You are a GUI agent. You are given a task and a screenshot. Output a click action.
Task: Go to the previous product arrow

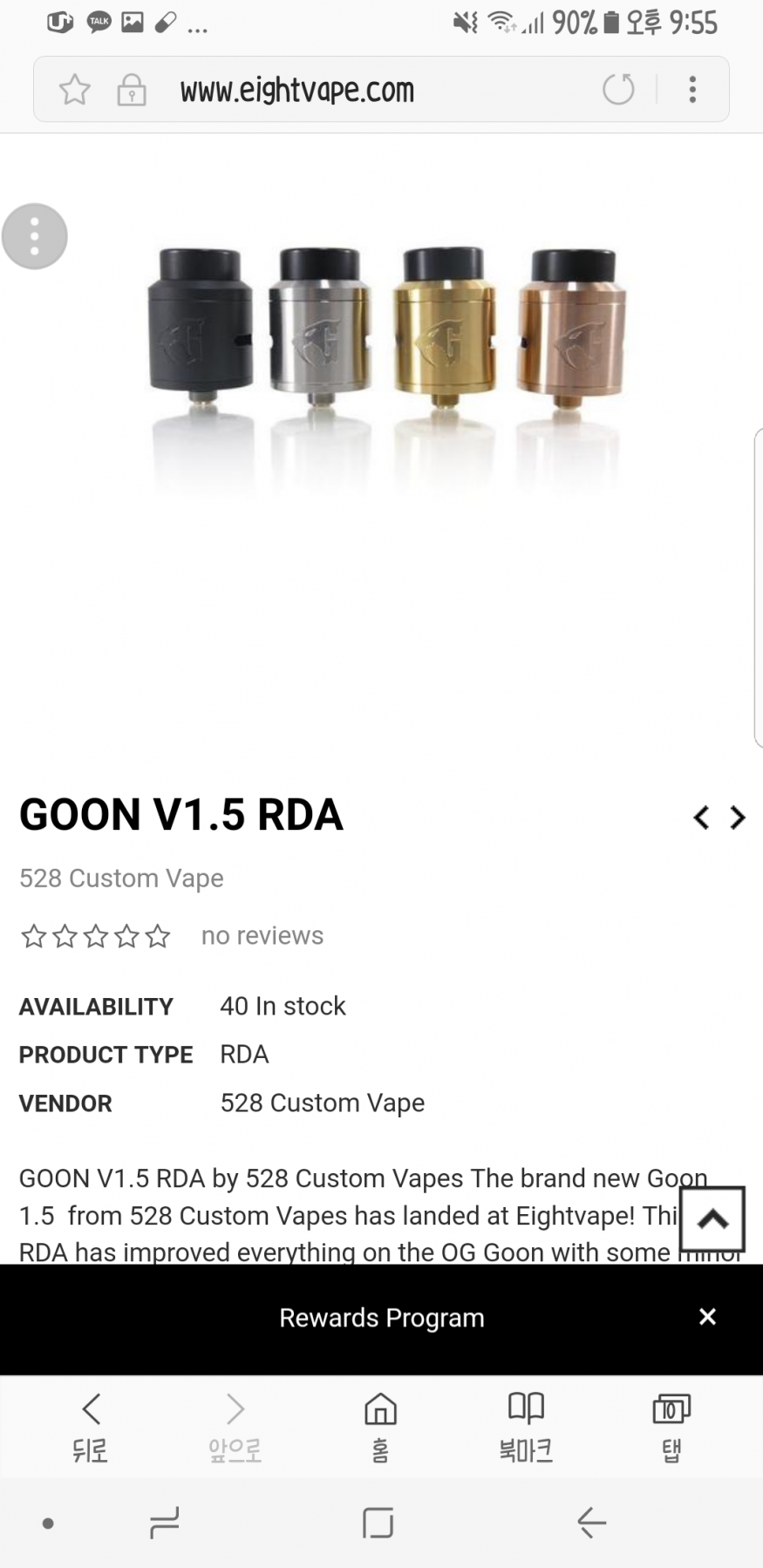tap(701, 818)
